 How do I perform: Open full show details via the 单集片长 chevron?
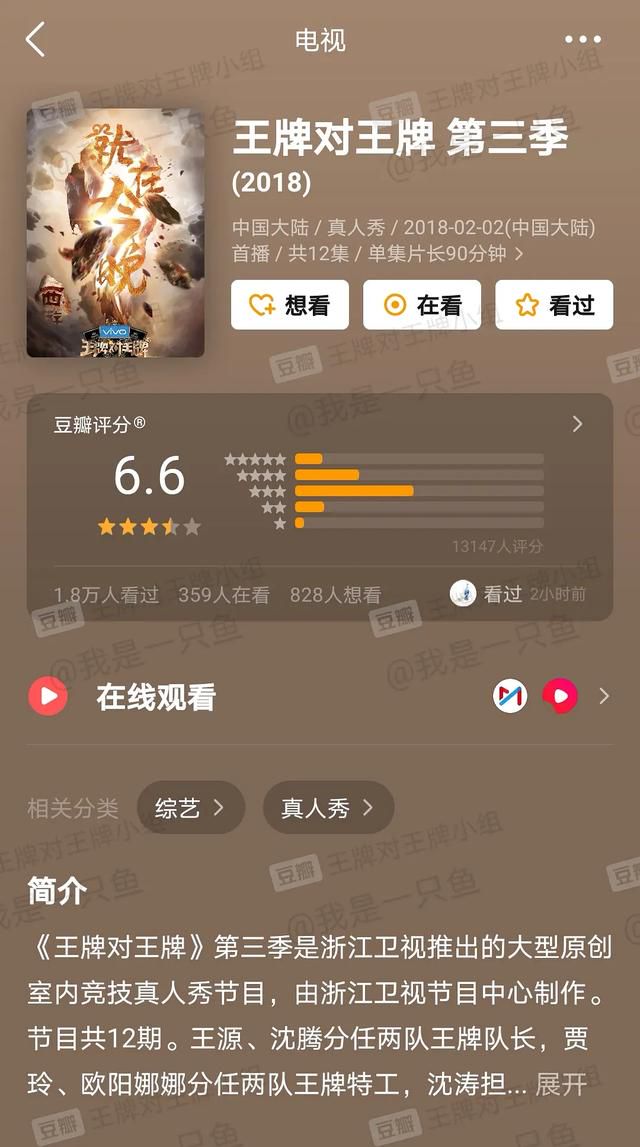tap(519, 254)
